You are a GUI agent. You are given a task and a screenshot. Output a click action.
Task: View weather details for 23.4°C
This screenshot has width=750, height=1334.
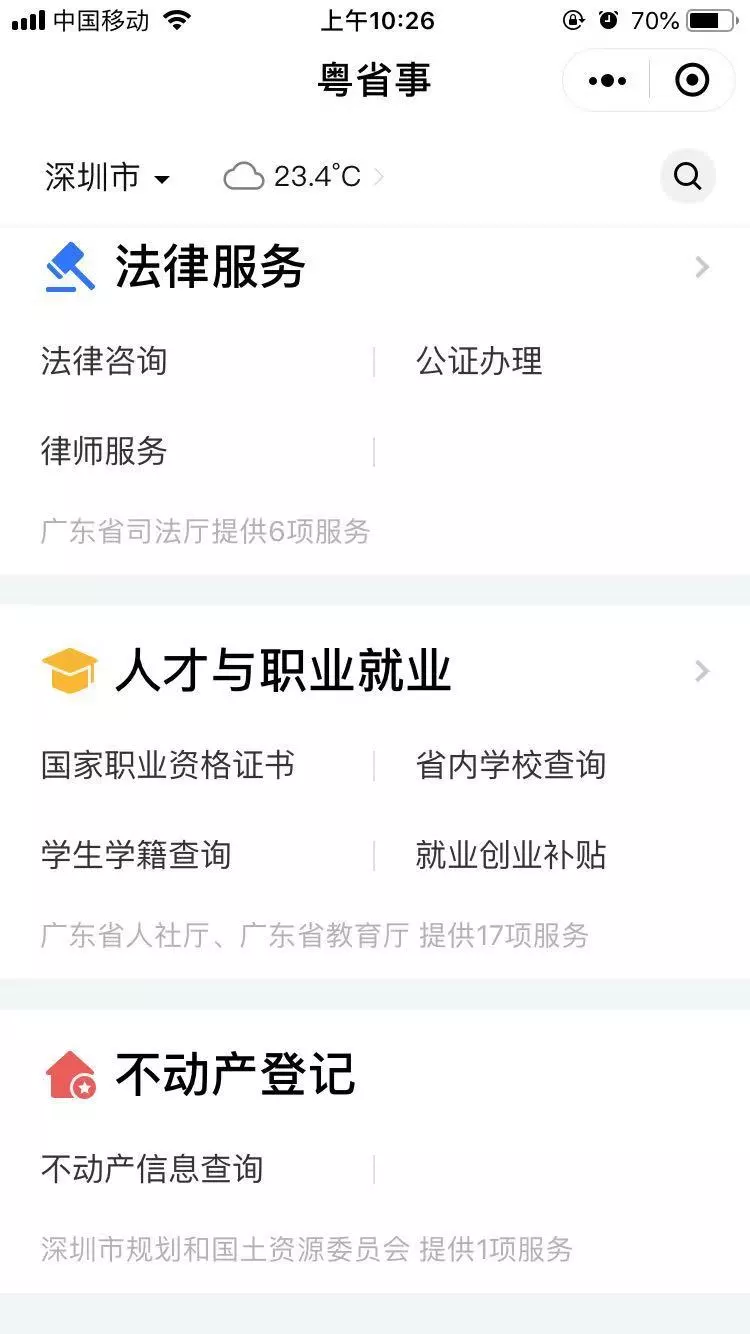point(303,177)
